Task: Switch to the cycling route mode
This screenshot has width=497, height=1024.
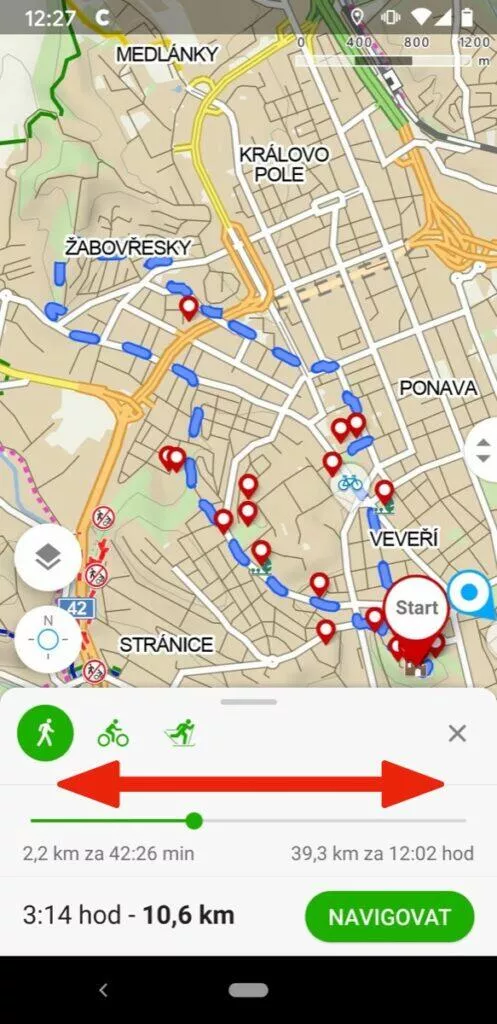Action: pyautogui.click(x=113, y=733)
